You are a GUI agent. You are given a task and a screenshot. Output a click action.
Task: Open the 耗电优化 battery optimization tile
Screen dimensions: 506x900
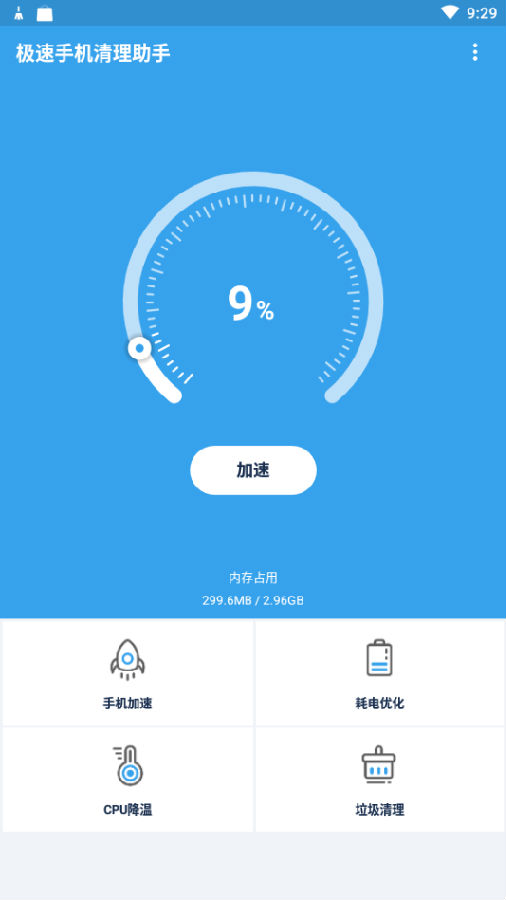379,673
